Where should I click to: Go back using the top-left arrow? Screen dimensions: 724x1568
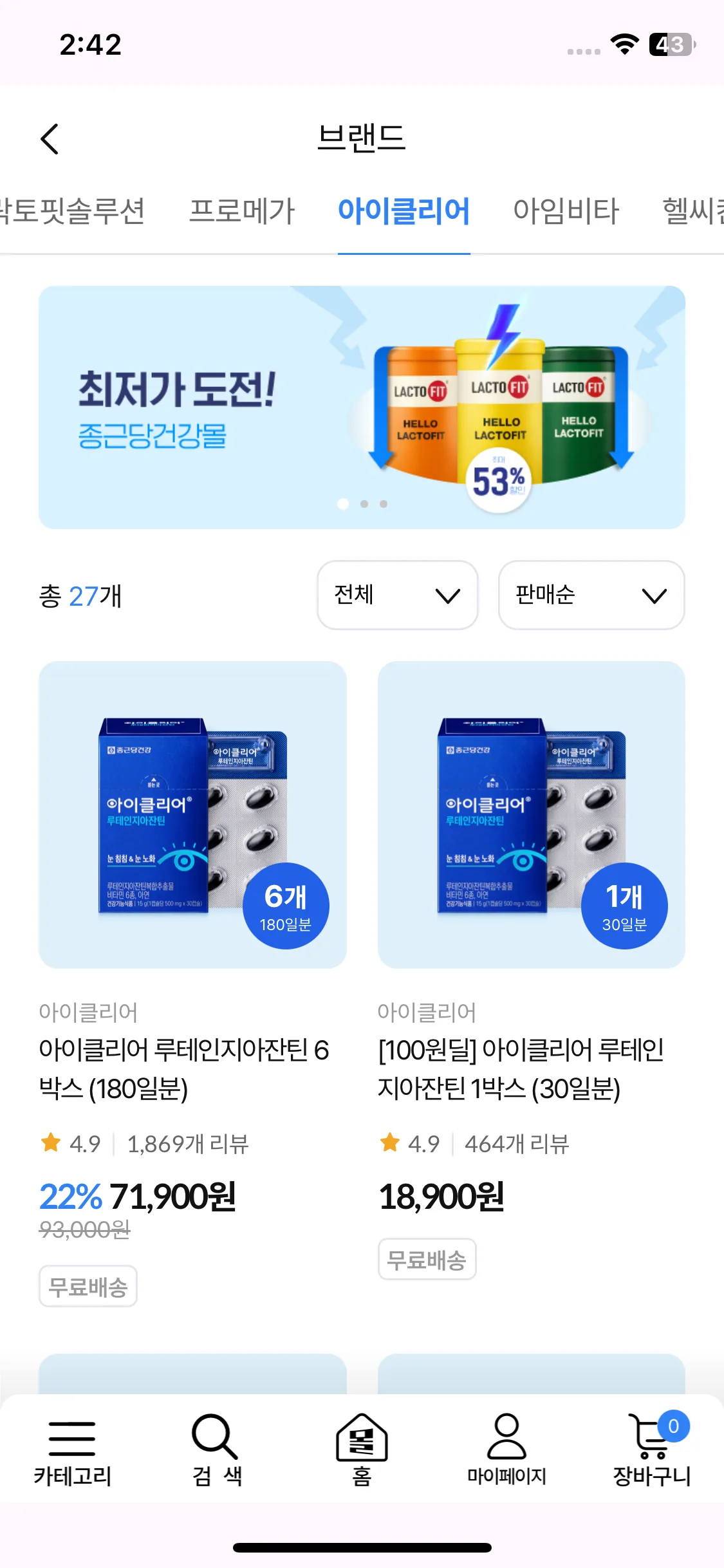click(x=50, y=139)
